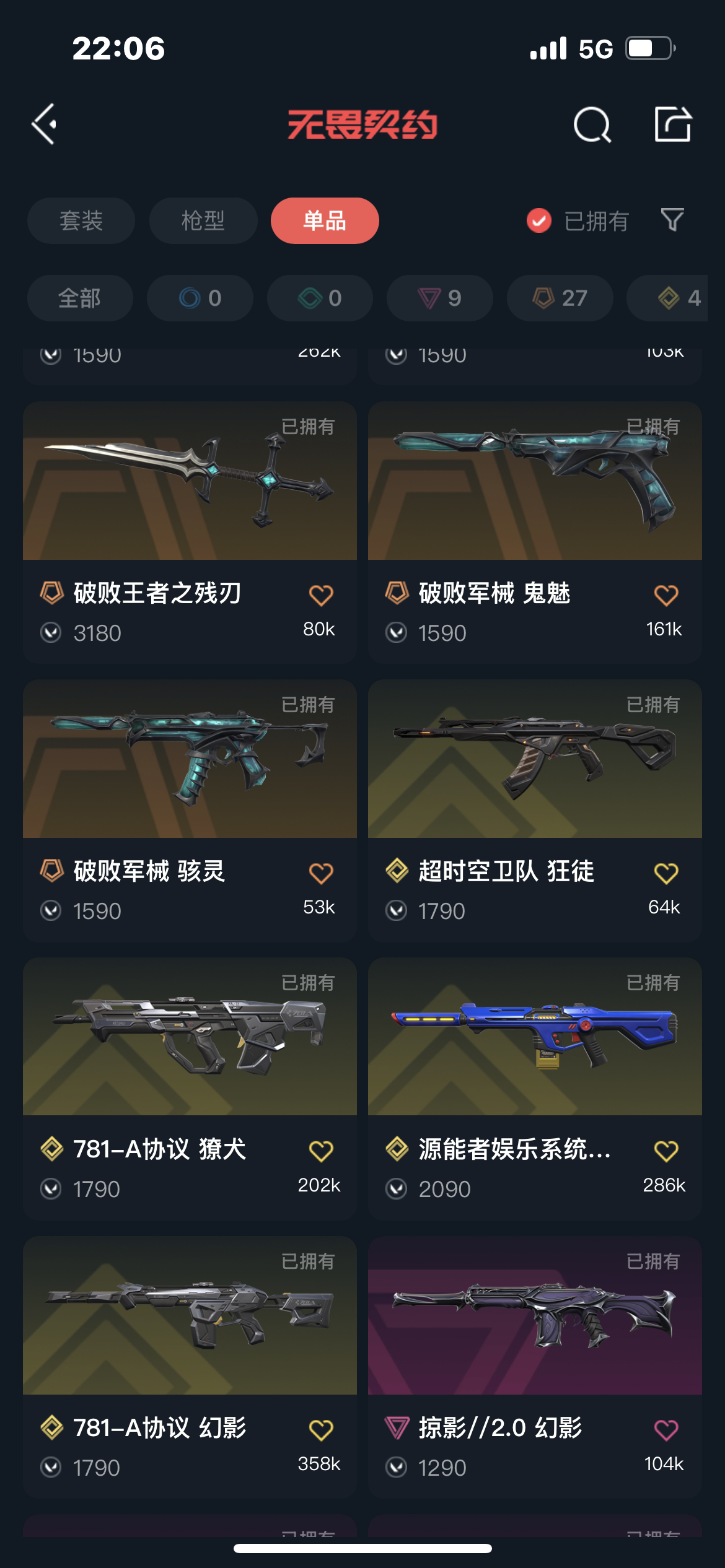Open the search magnifier icon

pyautogui.click(x=592, y=124)
